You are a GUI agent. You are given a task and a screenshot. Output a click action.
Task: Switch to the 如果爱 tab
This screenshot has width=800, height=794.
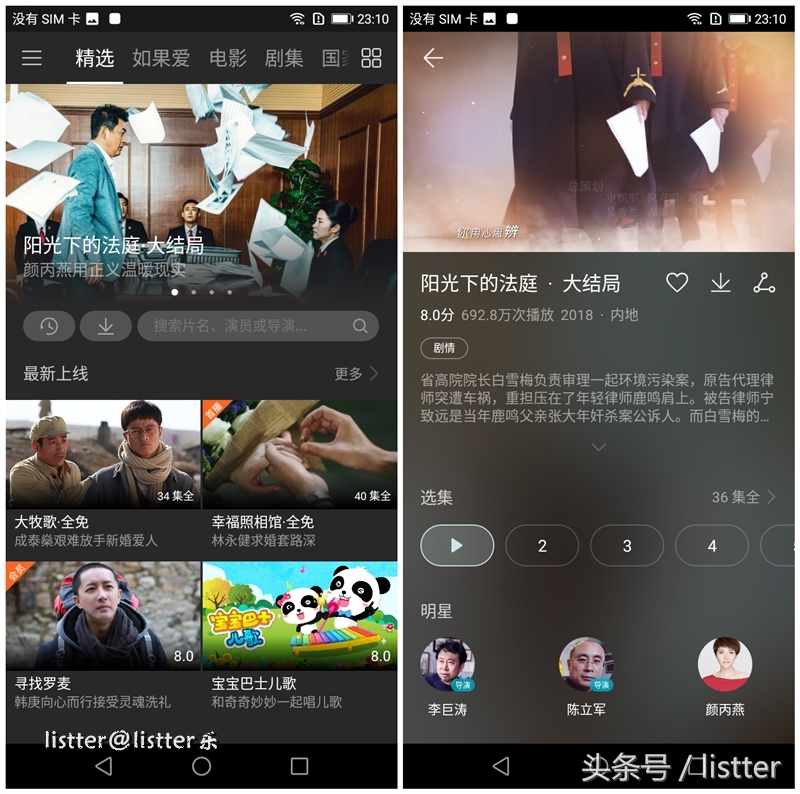click(x=161, y=58)
